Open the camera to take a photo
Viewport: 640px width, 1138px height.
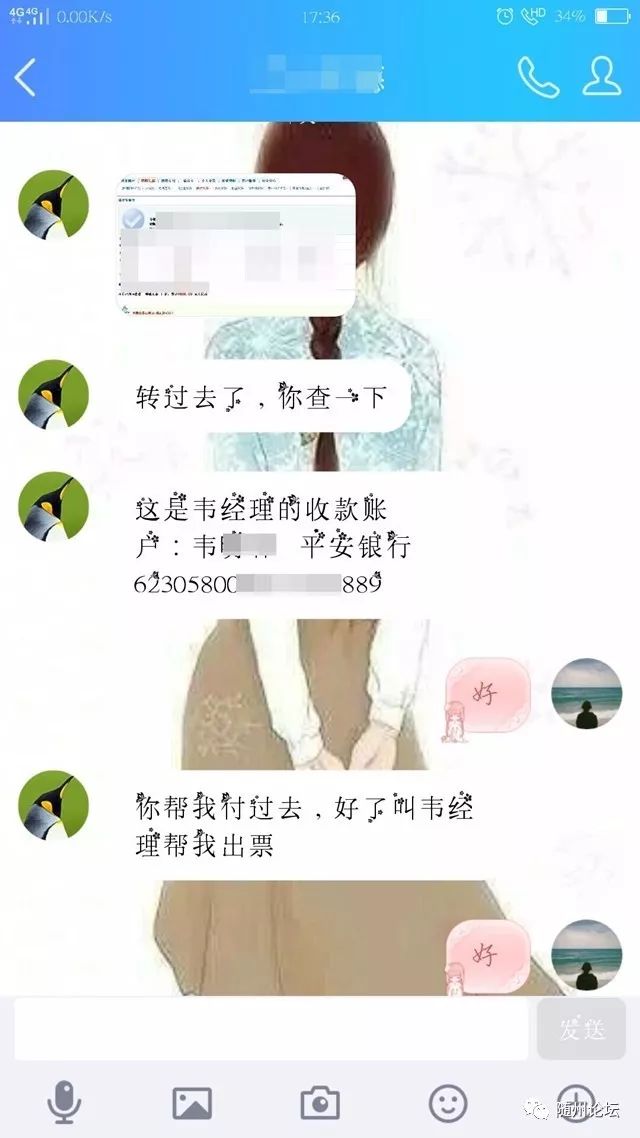pos(320,1103)
